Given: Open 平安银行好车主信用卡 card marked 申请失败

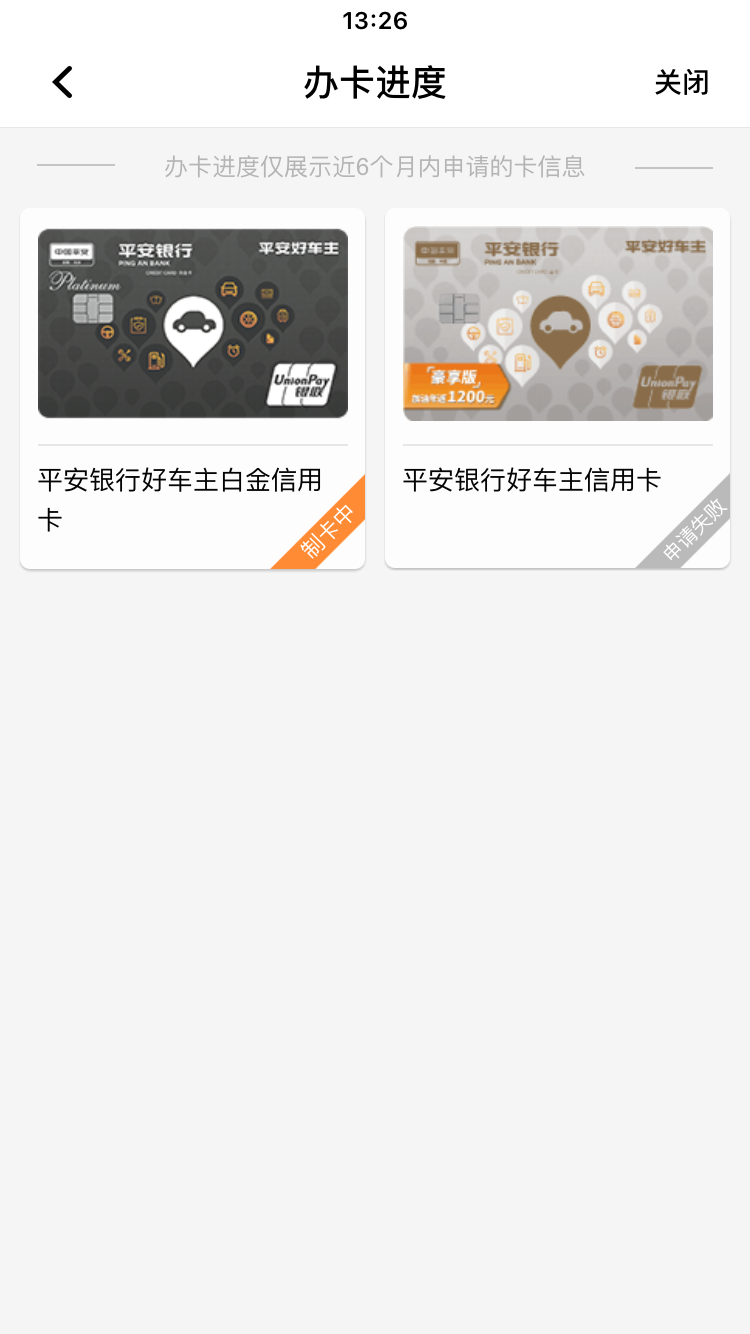Looking at the screenshot, I should pyautogui.click(x=557, y=388).
